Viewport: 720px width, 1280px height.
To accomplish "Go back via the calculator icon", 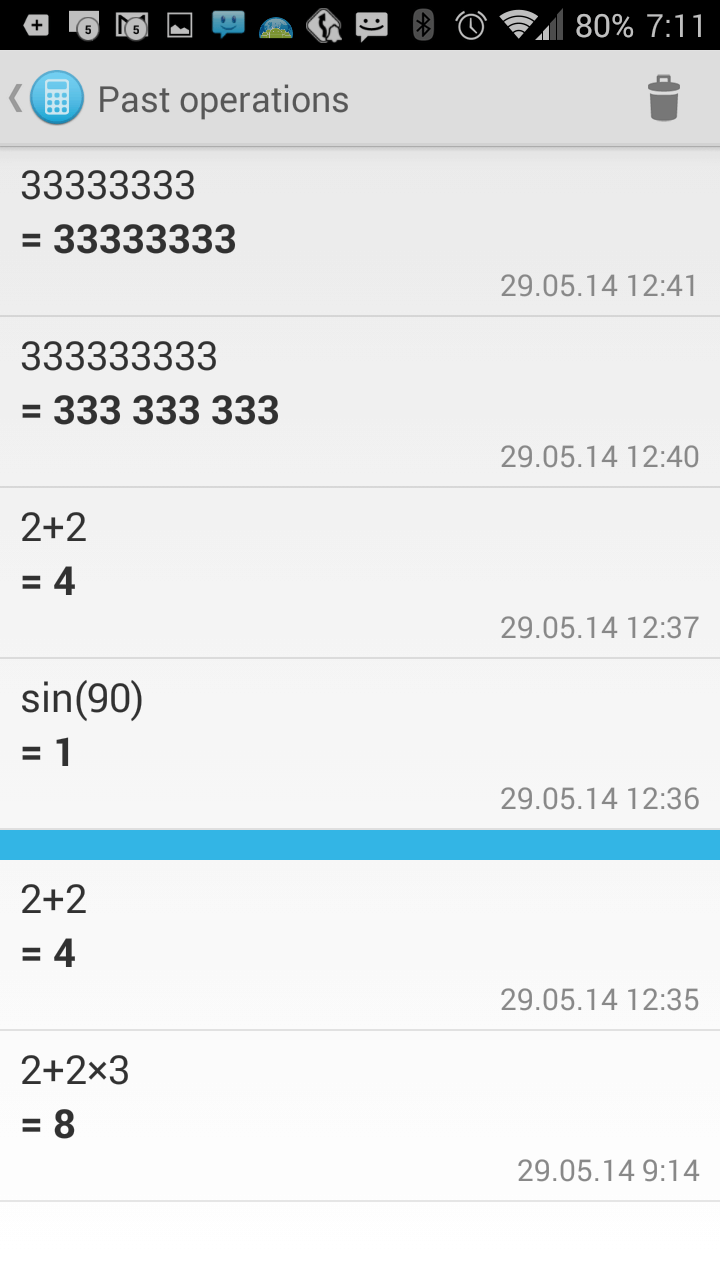I will [57, 99].
